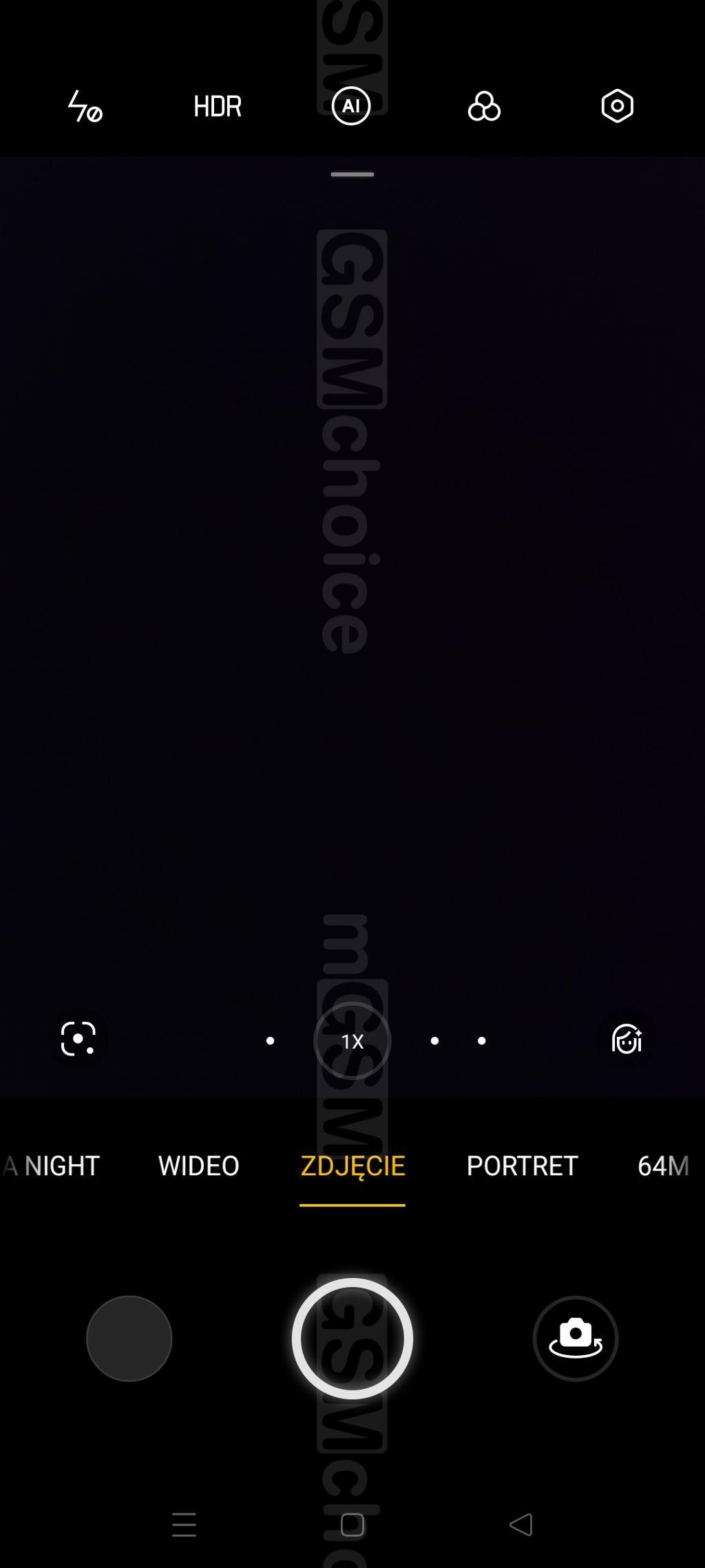Image resolution: width=705 pixels, height=1568 pixels.
Task: Go back with the system back button
Action: click(521, 1525)
